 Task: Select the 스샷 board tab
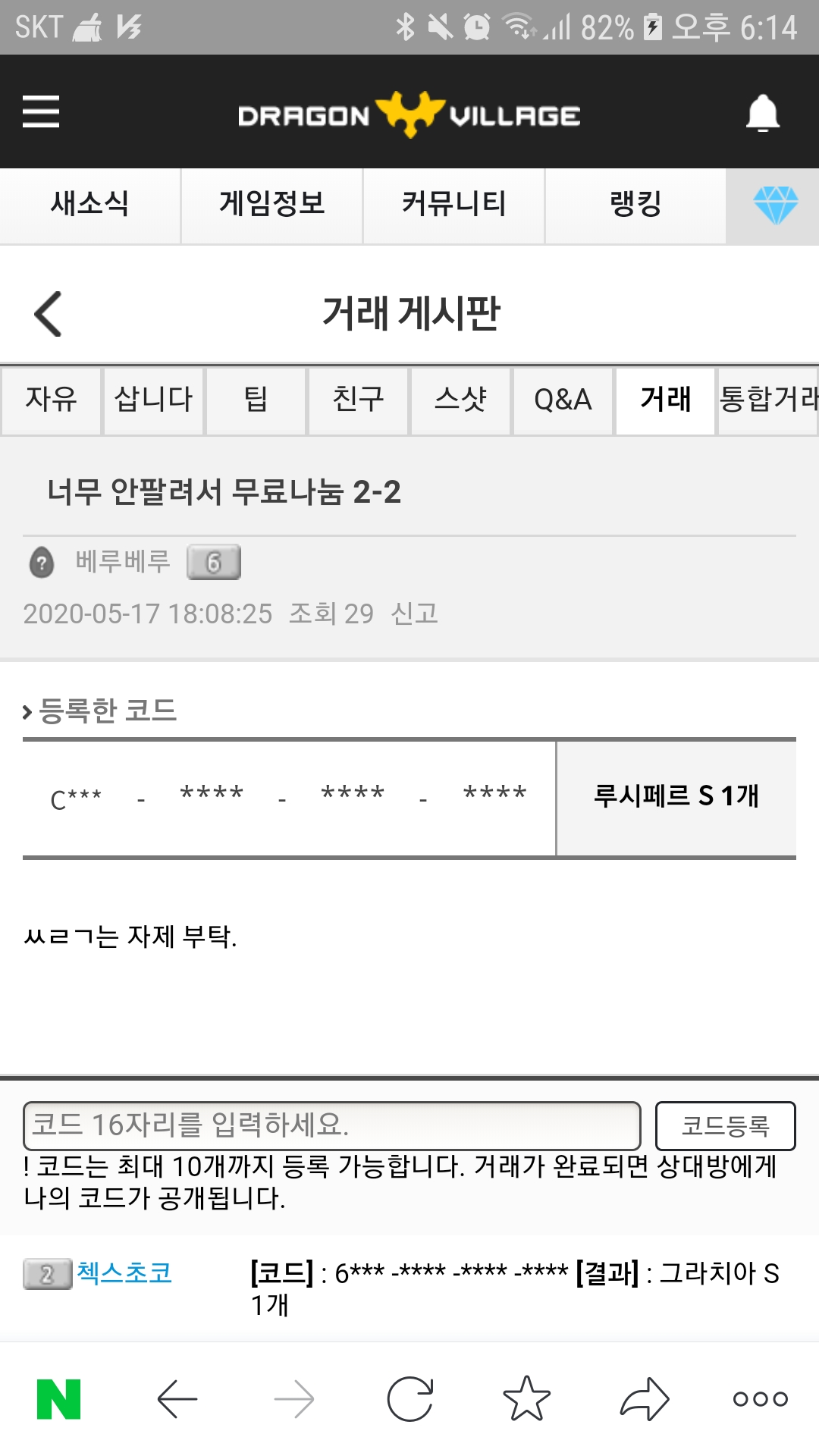460,400
